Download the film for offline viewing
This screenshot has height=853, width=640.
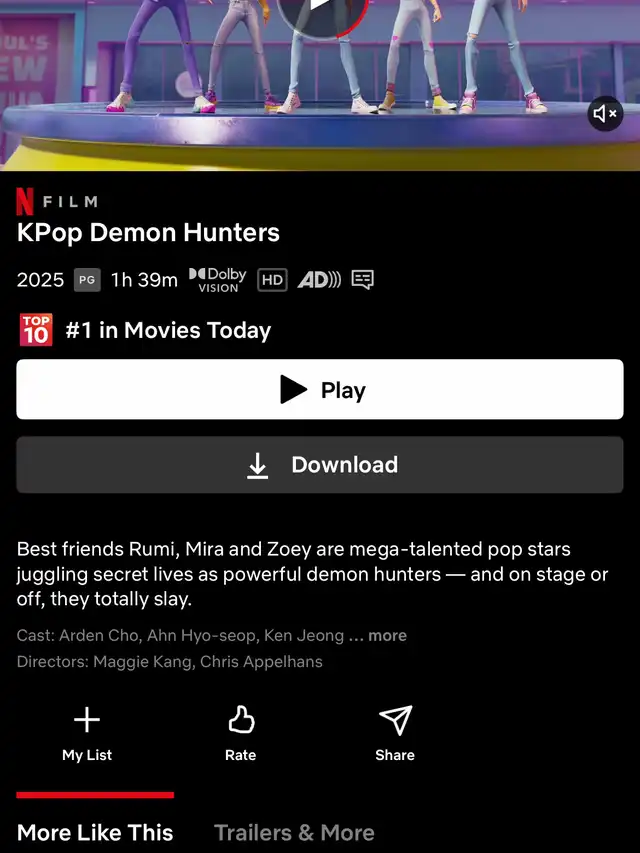(x=320, y=465)
